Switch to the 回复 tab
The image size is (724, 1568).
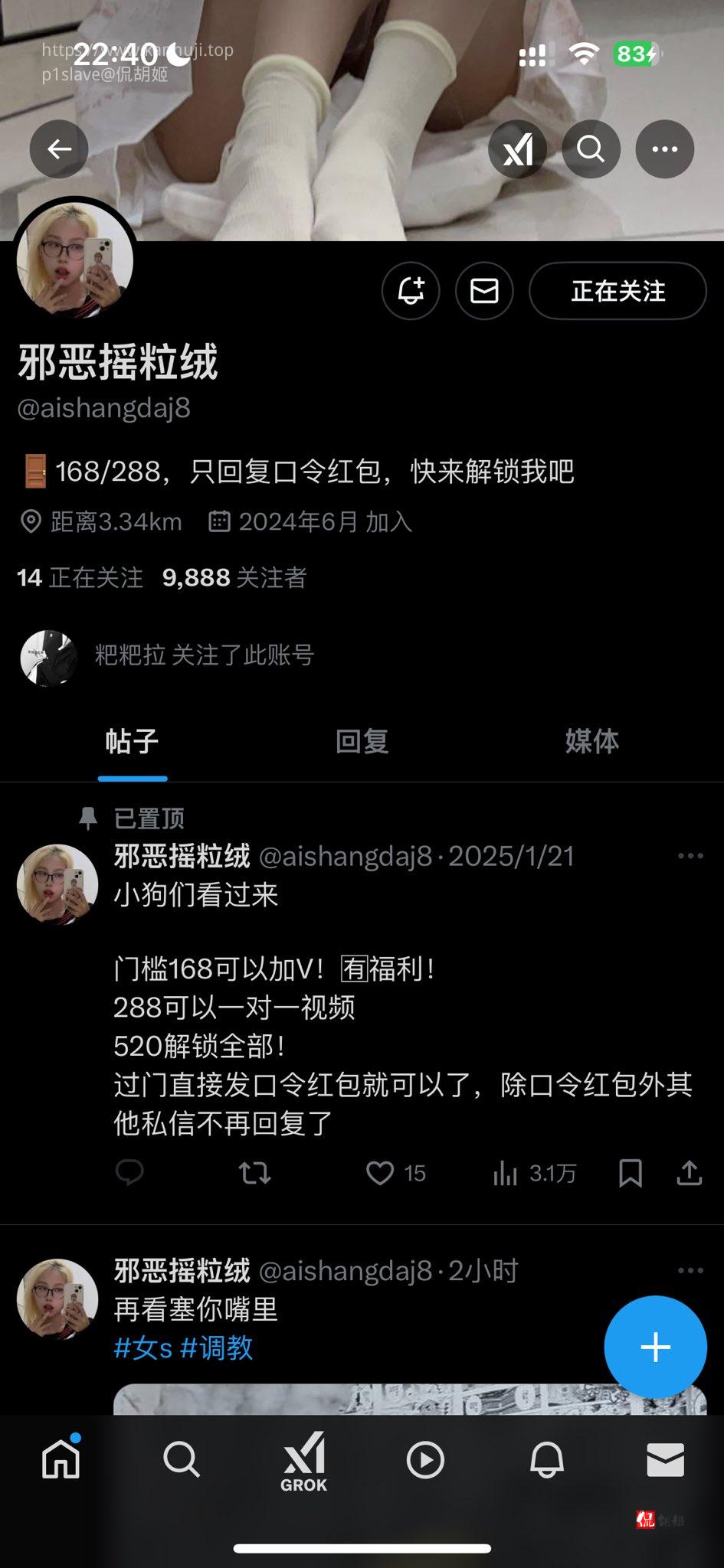[x=362, y=741]
